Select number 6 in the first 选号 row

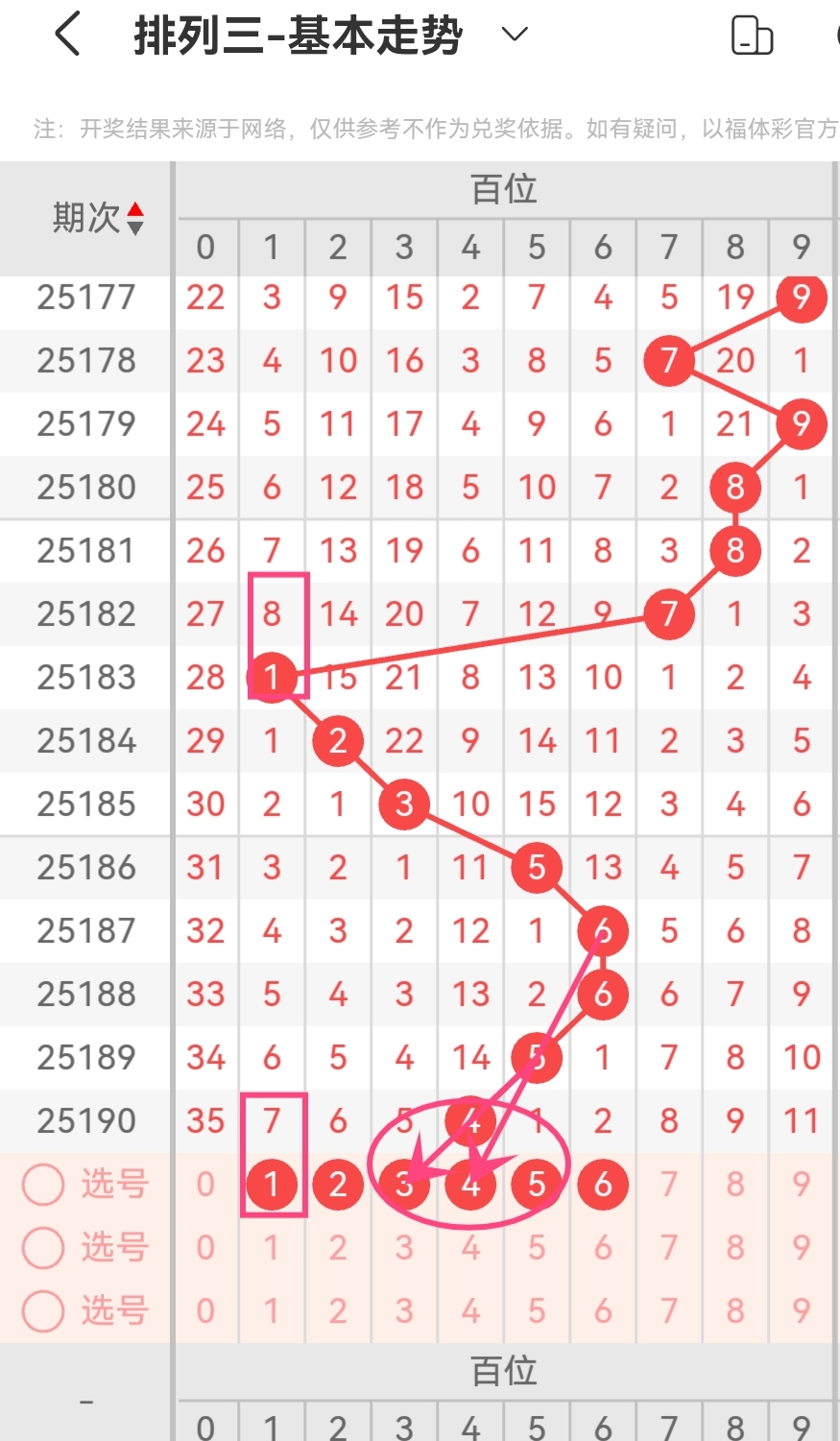[602, 1185]
